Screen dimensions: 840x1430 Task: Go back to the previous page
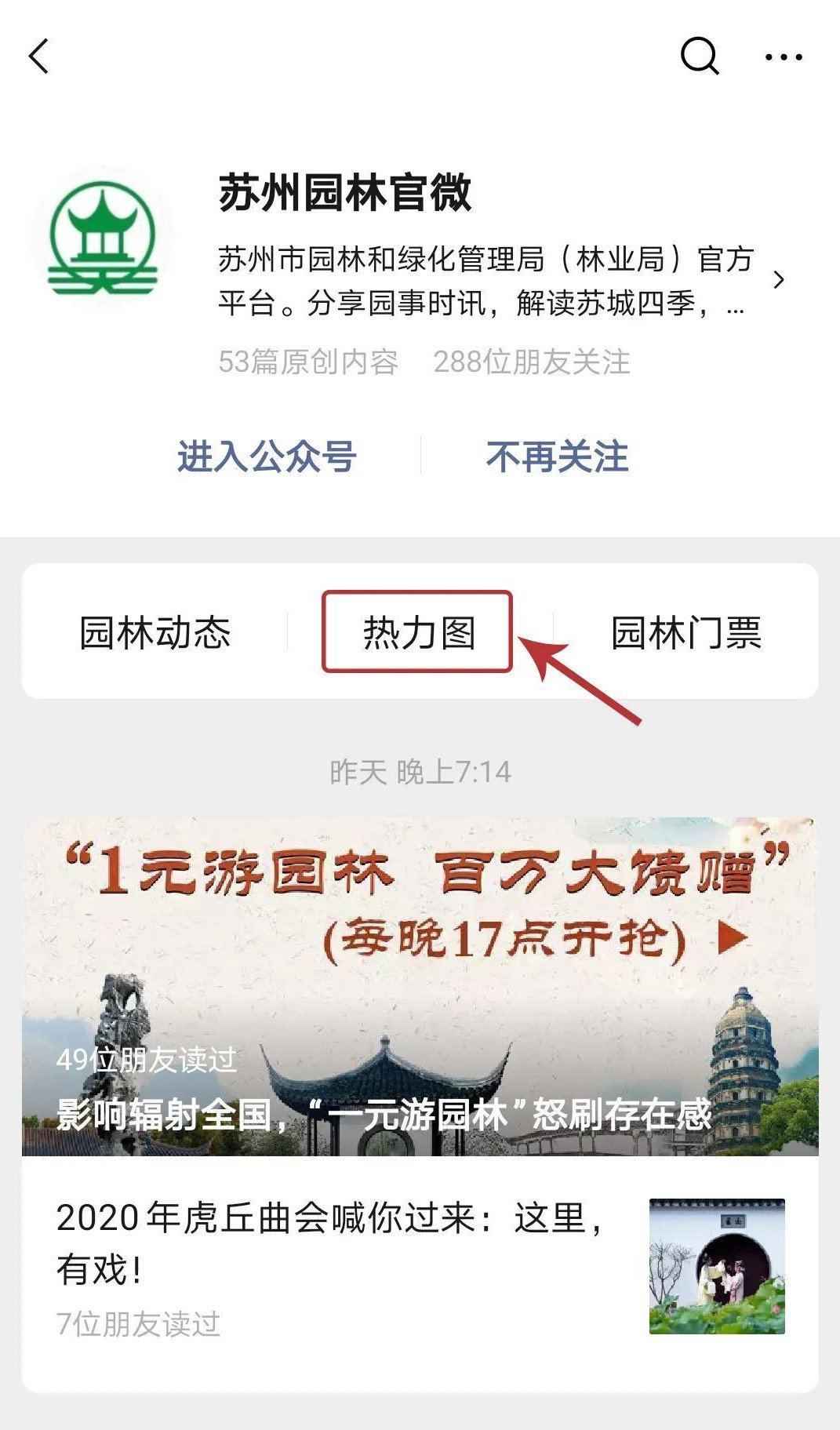(39, 56)
